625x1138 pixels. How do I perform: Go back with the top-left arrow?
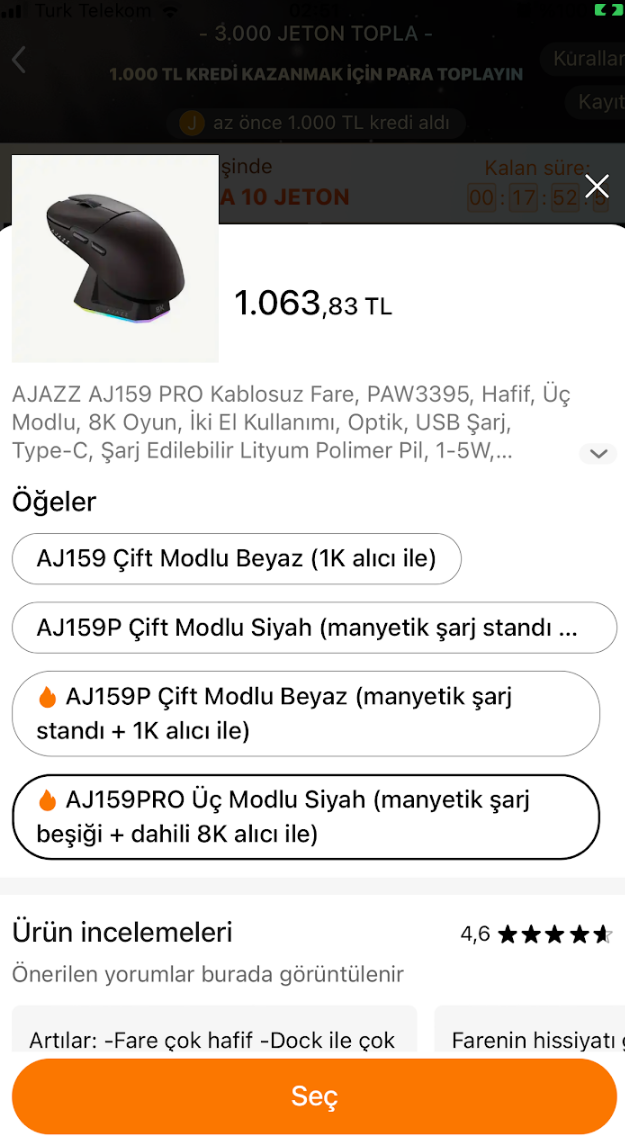[20, 59]
